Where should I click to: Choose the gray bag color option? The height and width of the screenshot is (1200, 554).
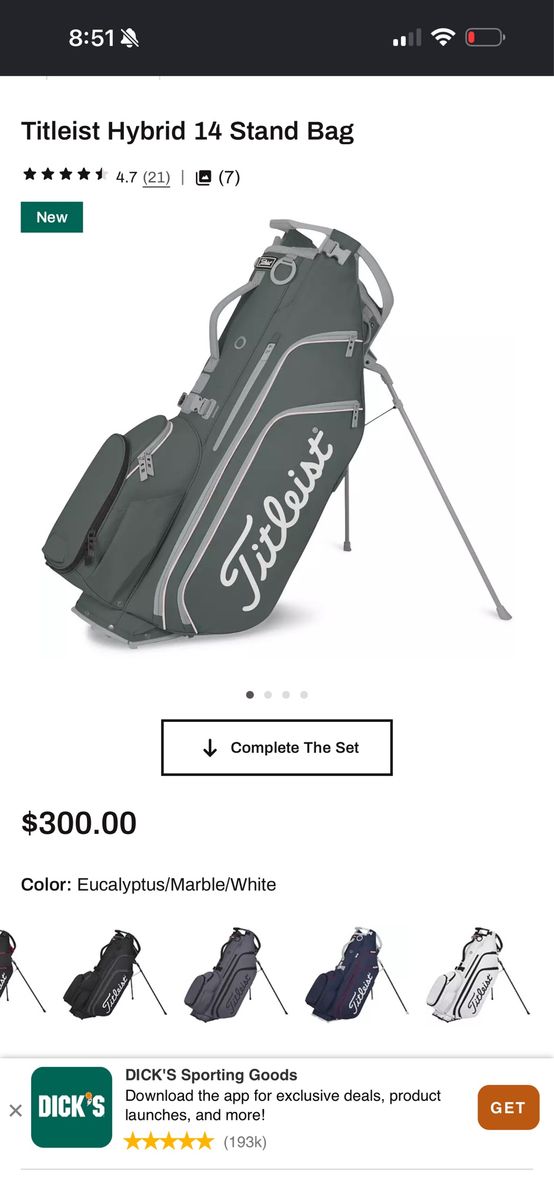[x=232, y=972]
